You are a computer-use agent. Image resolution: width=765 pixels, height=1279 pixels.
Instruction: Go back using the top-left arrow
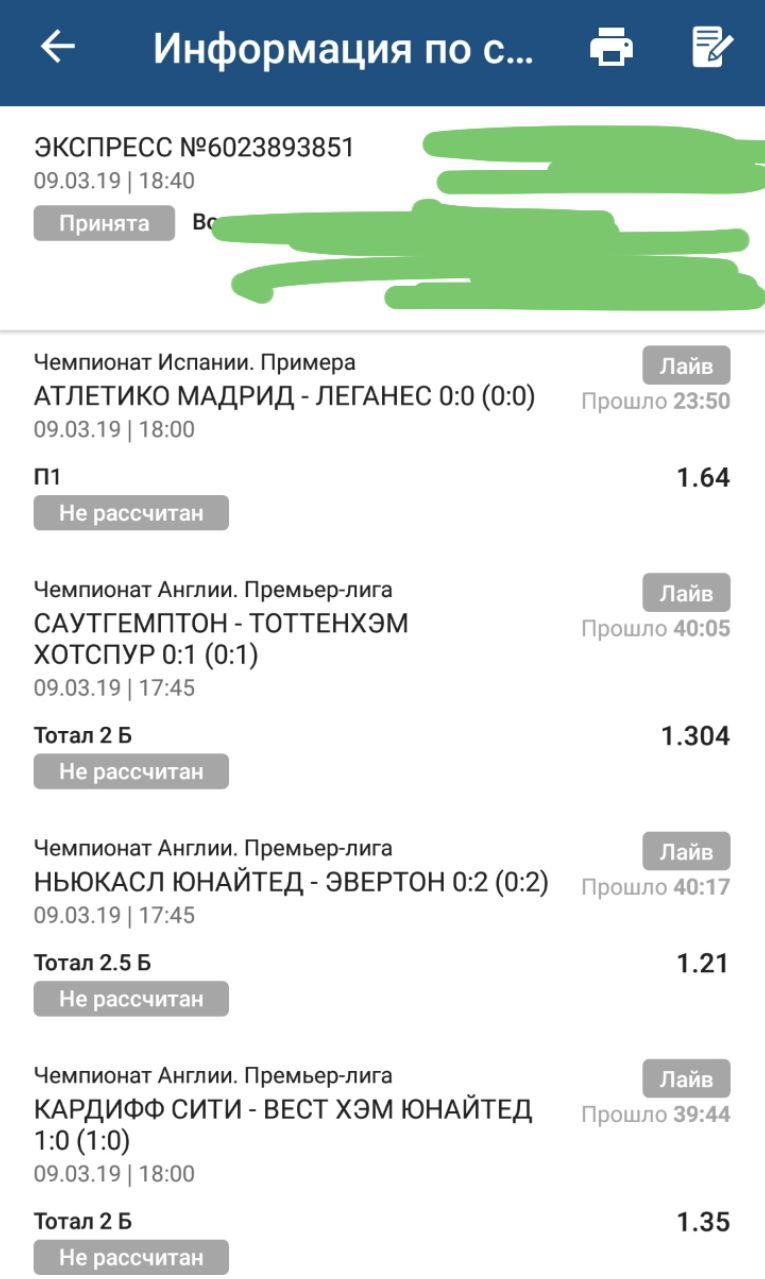(57, 47)
